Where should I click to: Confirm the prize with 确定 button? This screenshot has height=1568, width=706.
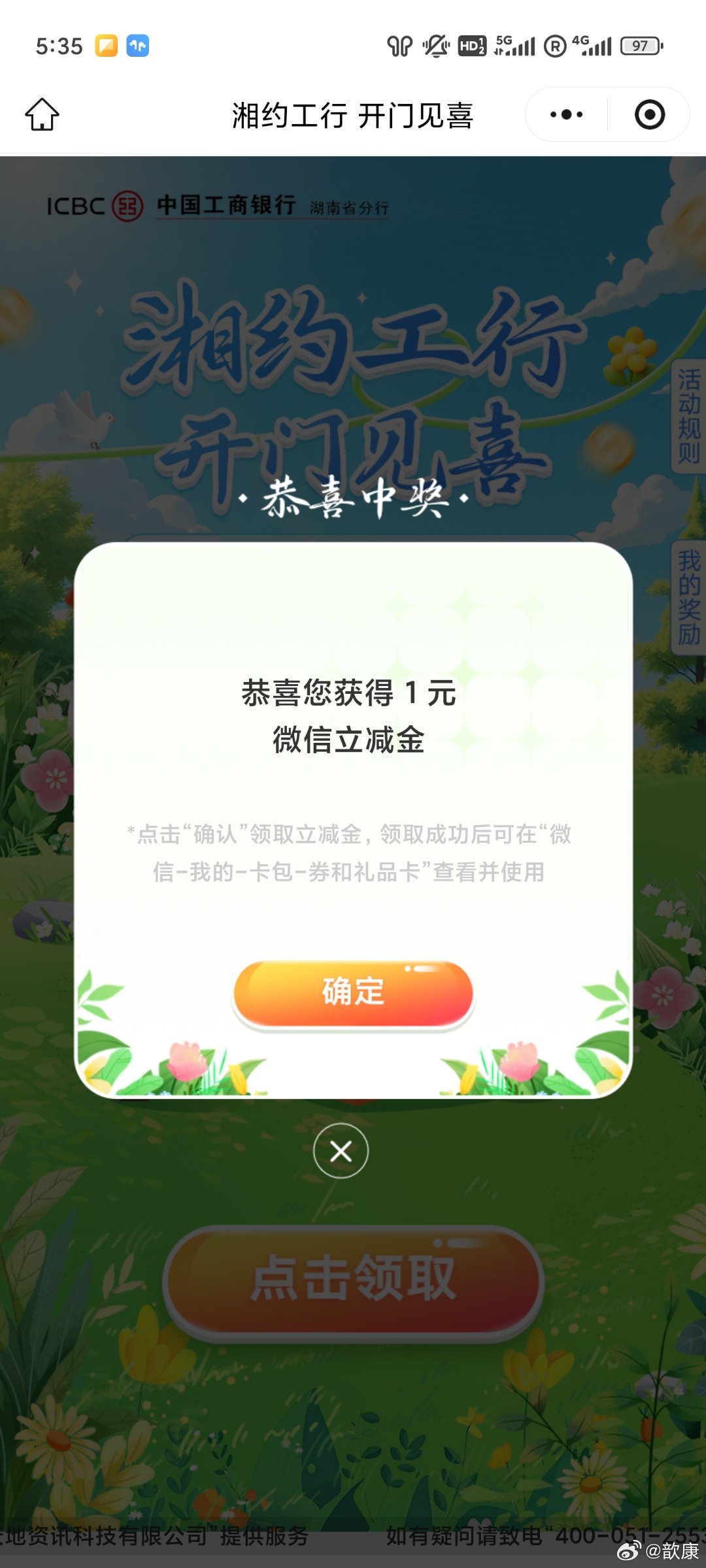(x=353, y=992)
